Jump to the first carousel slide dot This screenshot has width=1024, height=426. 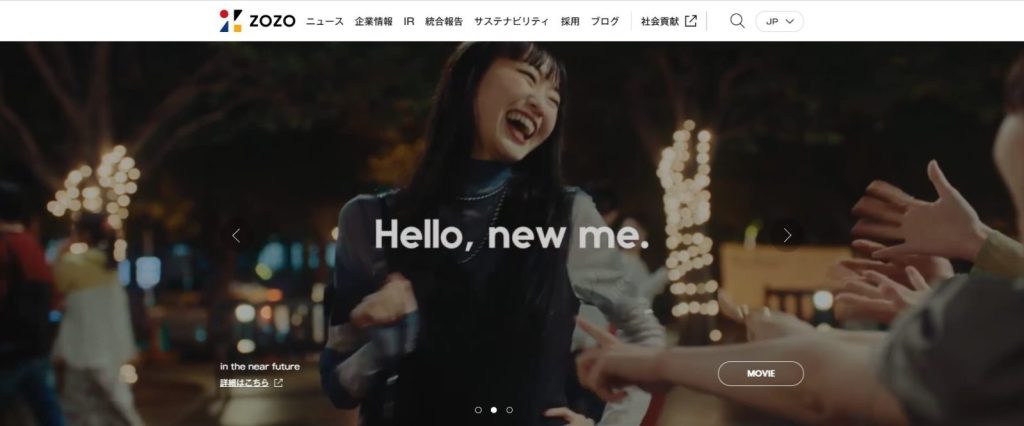478,410
